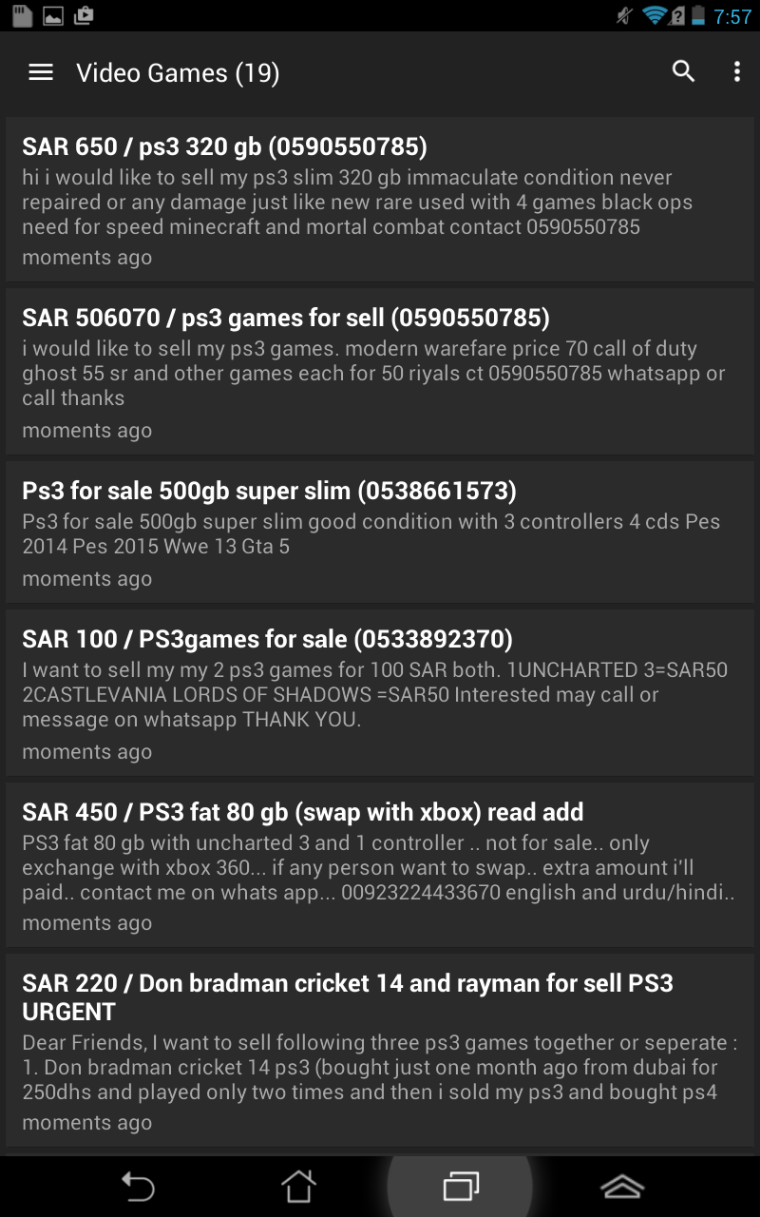The image size is (760, 1217).
Task: Search the Video Games listings
Action: tap(683, 72)
